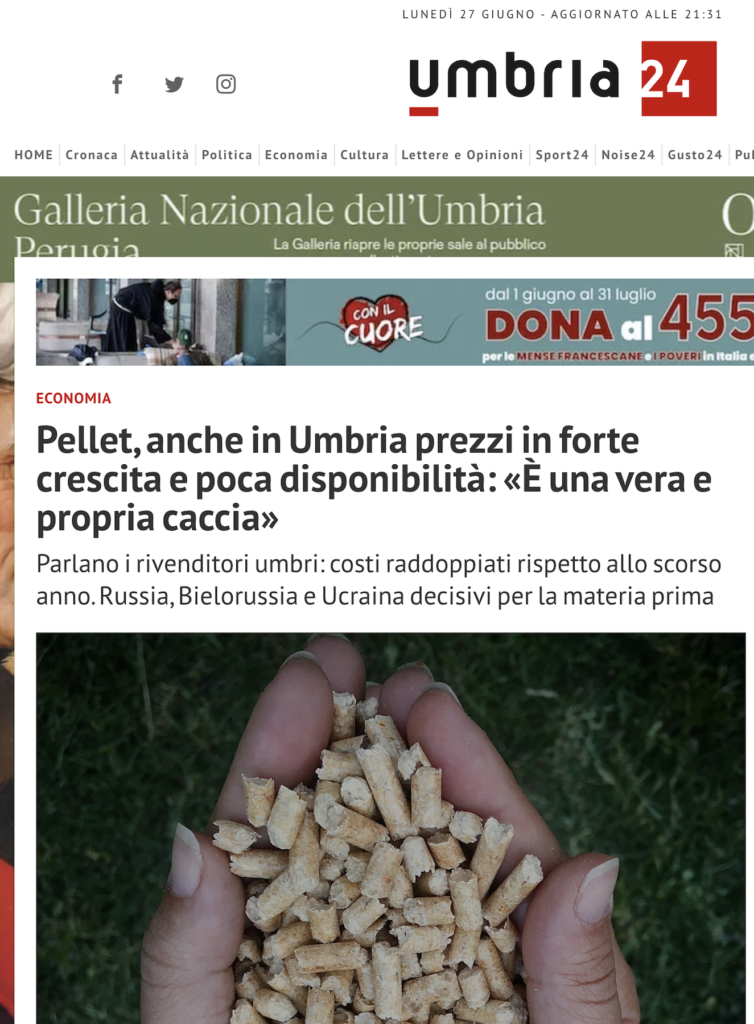Open the Politica section
Image resolution: width=754 pixels, height=1024 pixels.
[227, 155]
